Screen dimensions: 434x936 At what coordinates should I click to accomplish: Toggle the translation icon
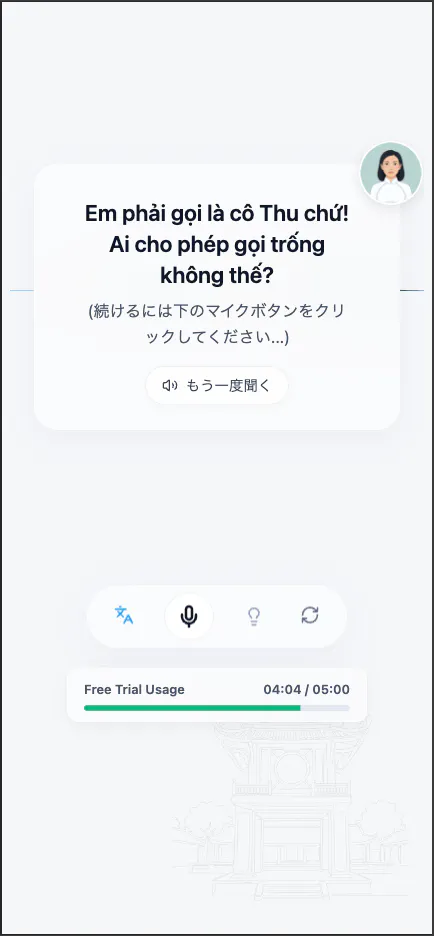(x=124, y=615)
